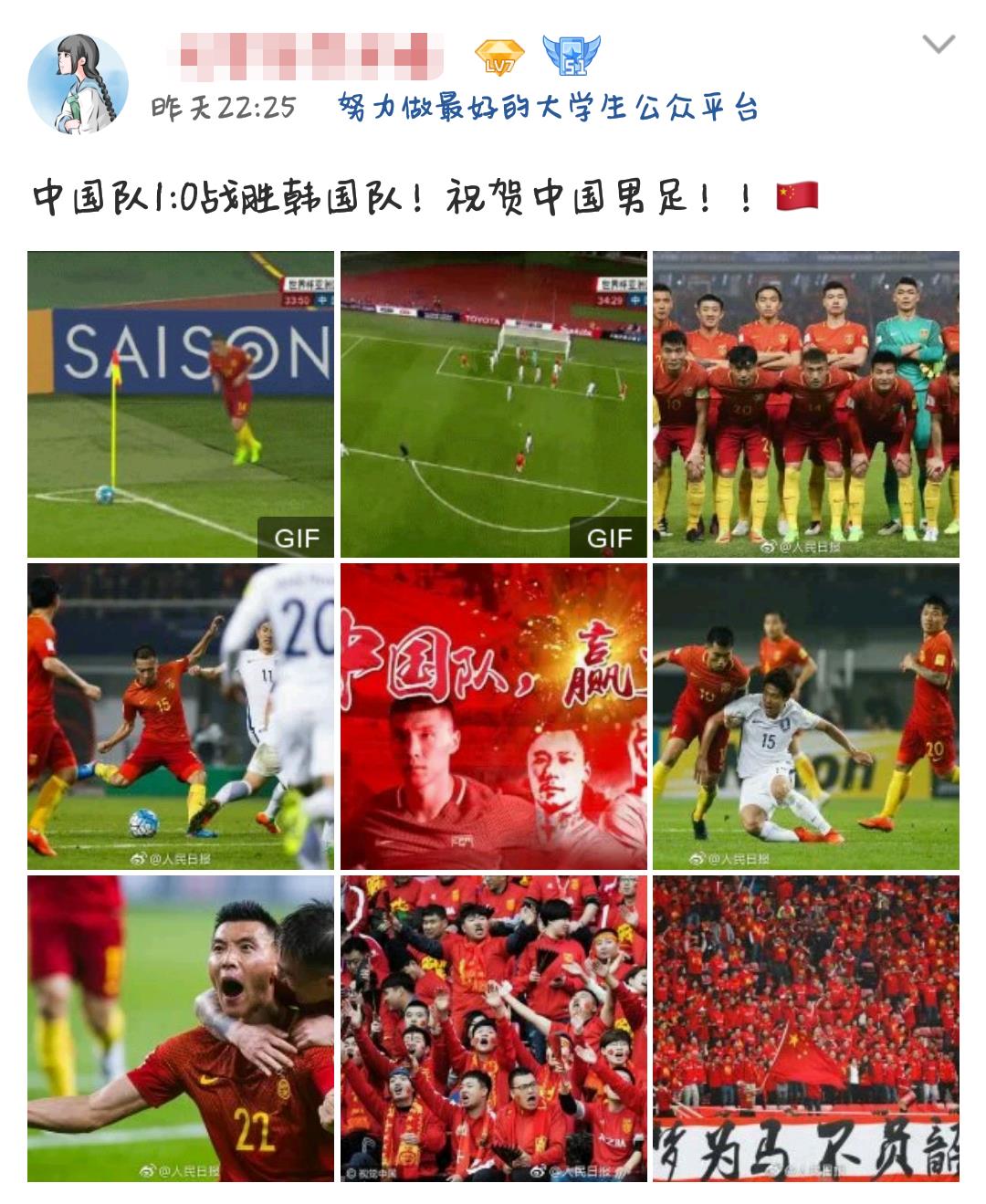This screenshot has width=986, height=1204.
Task: Open the poster's avatar profile
Action: point(78,84)
